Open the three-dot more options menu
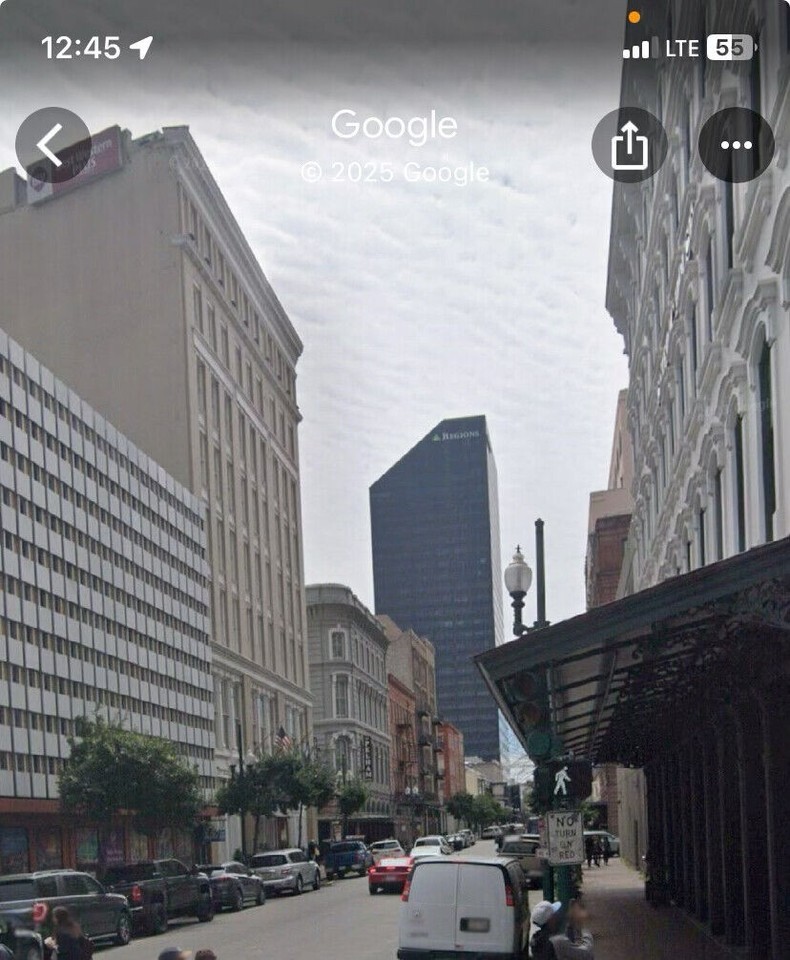This screenshot has width=790, height=960. (736, 145)
